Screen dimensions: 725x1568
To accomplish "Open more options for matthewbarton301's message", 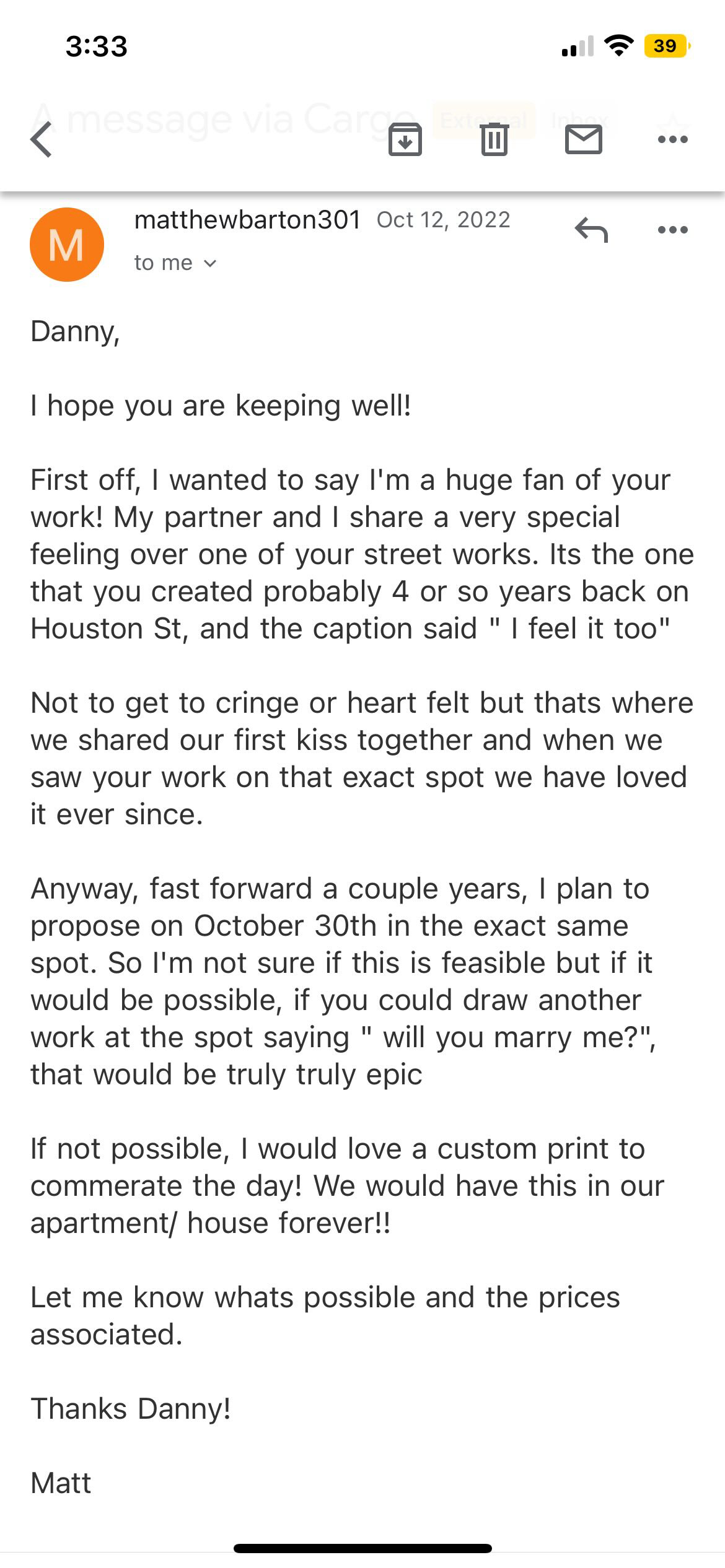I will click(673, 230).
